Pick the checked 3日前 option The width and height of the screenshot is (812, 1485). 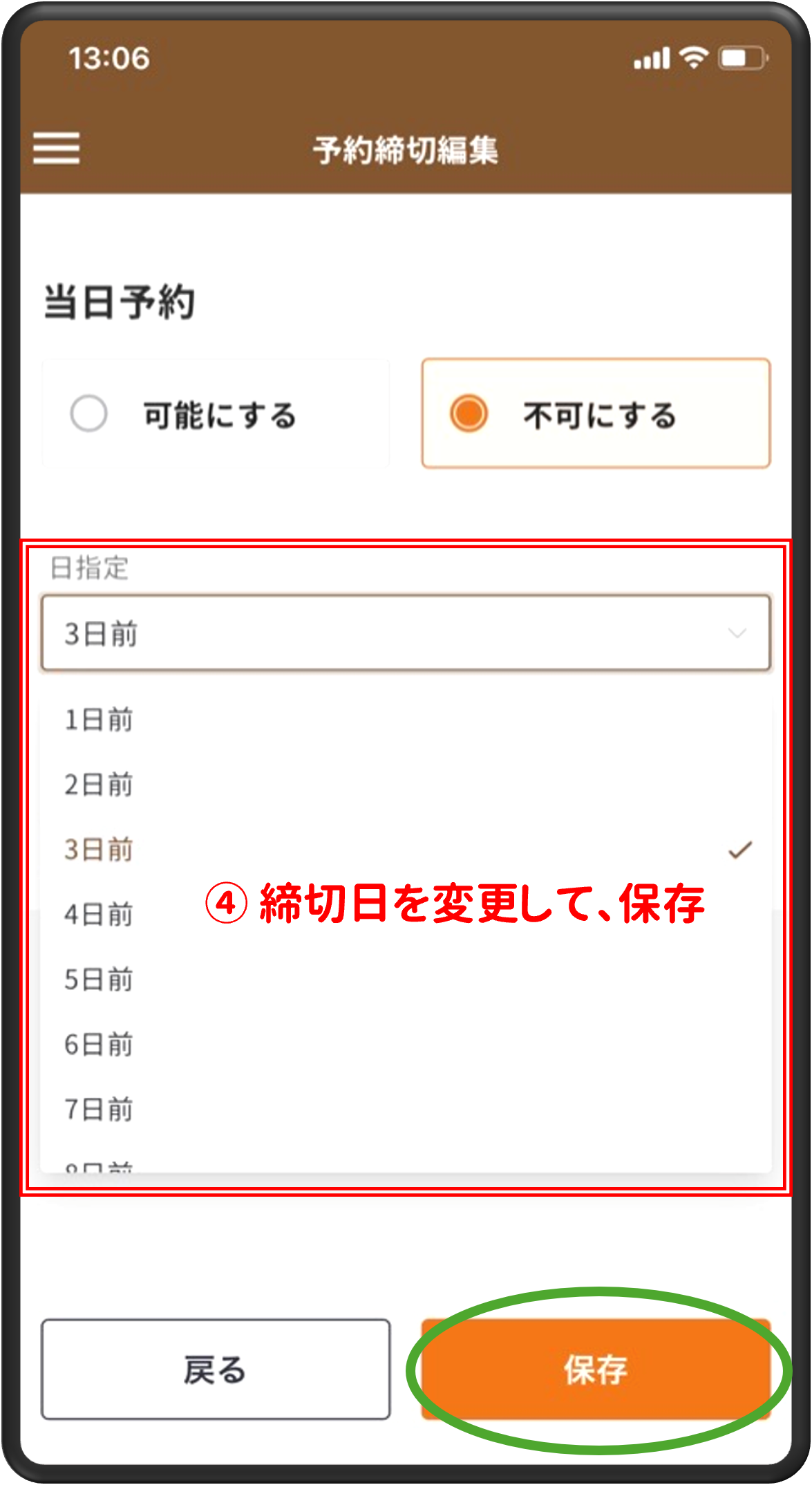tap(99, 850)
